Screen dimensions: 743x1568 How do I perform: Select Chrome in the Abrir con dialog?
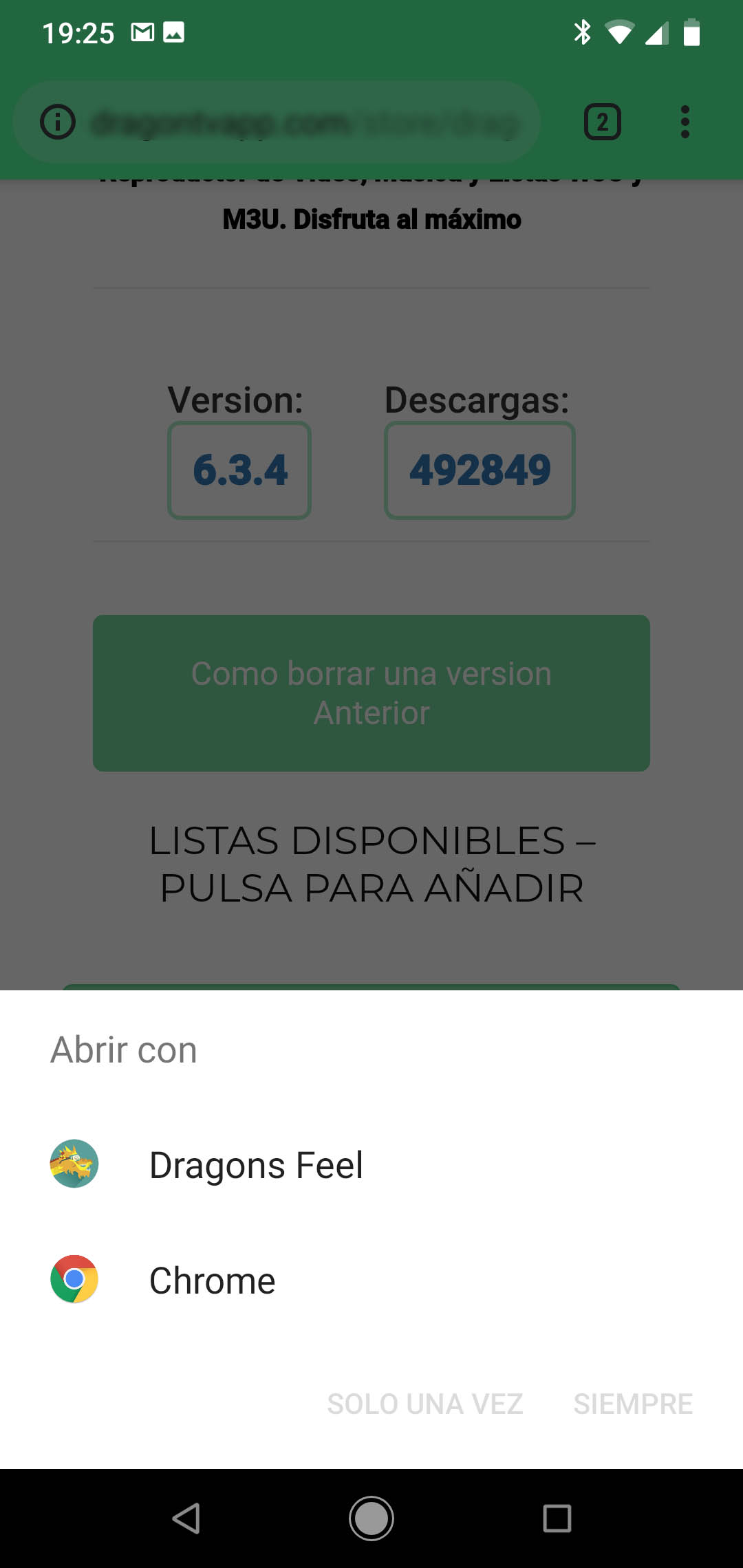point(212,1280)
